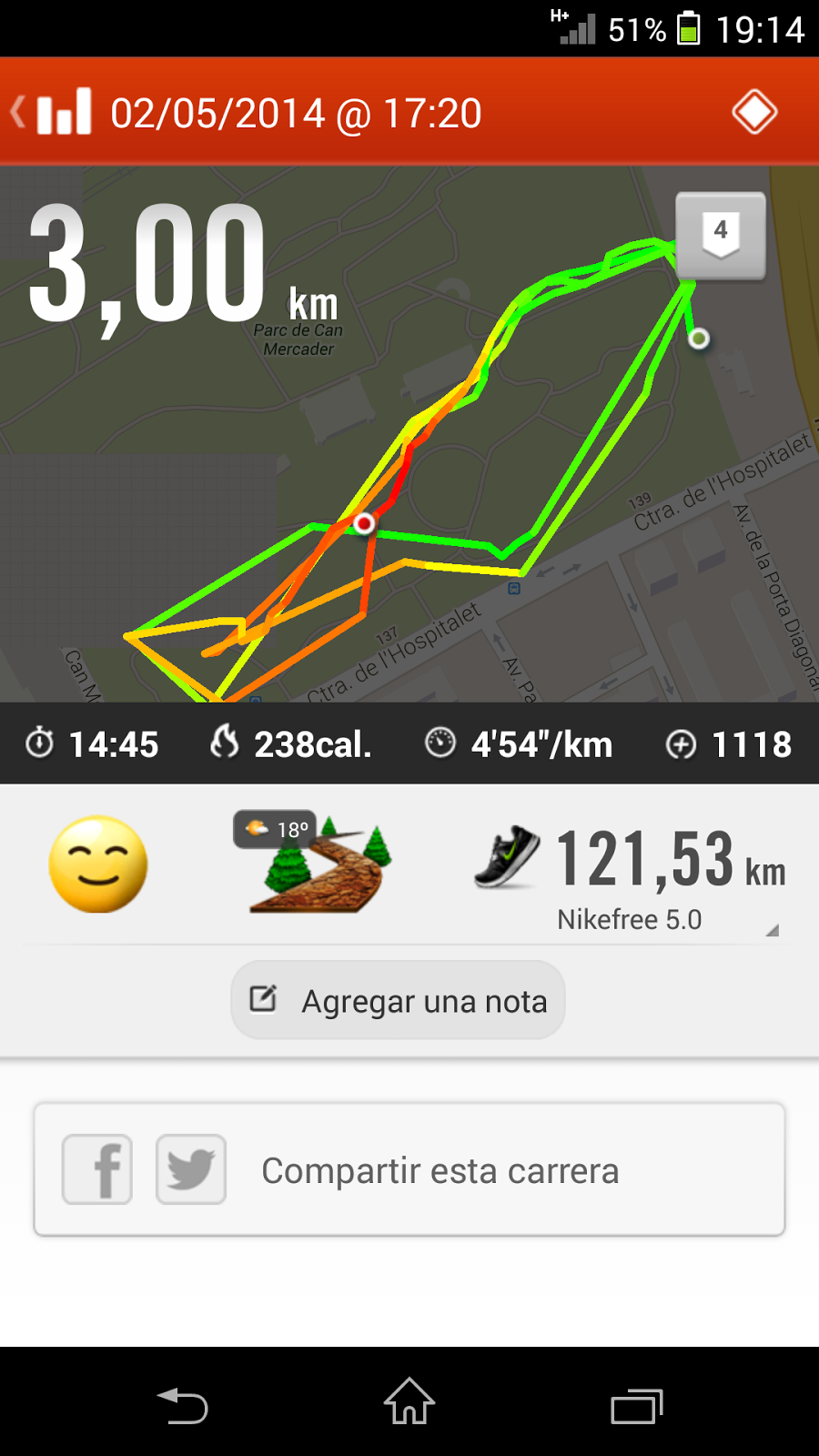Viewport: 819px width, 1456px height.
Task: Open the diamond icon in the top bar
Action: tap(754, 113)
